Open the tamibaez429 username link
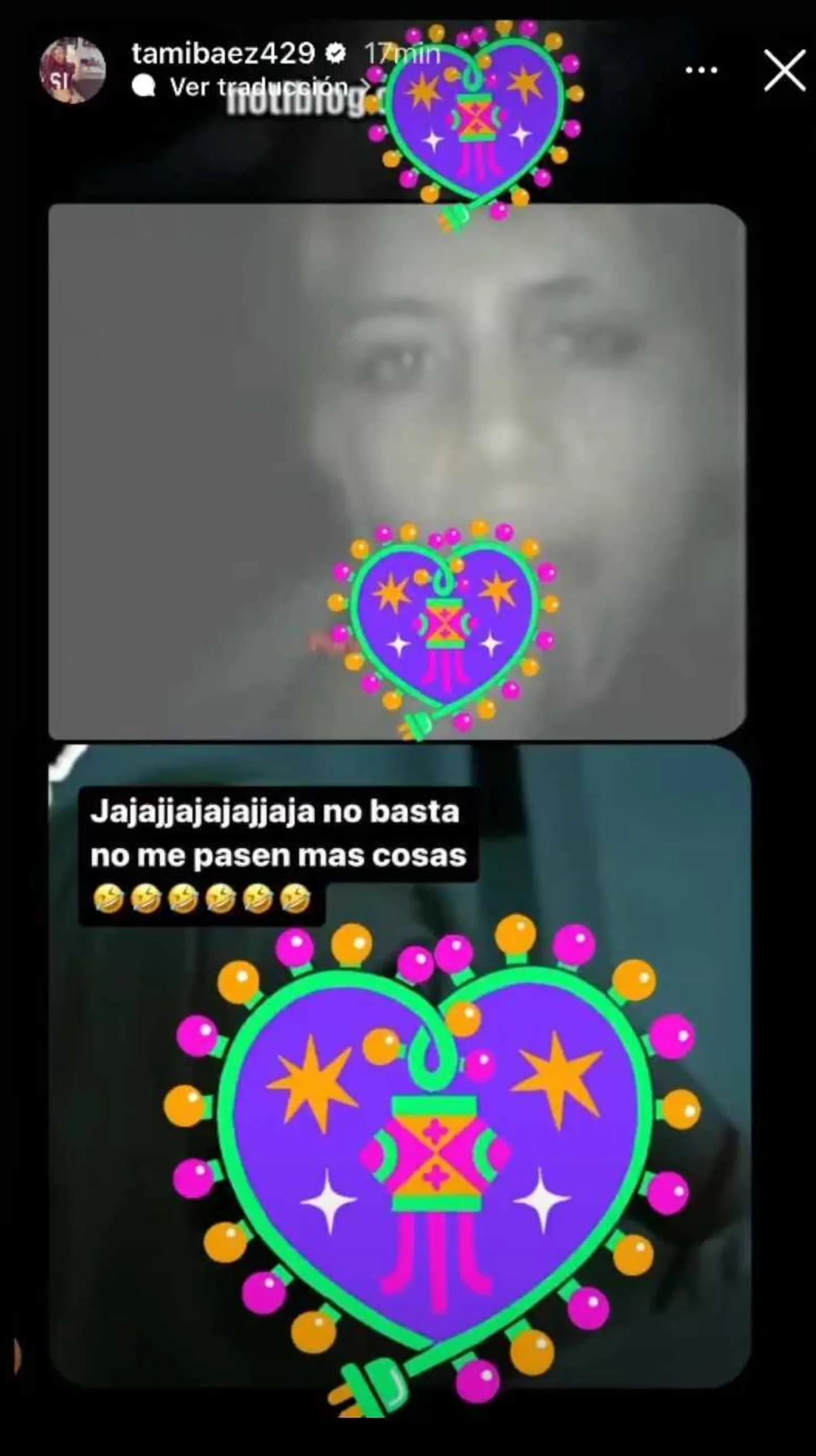Screen dimensions: 816x1456 point(223,54)
